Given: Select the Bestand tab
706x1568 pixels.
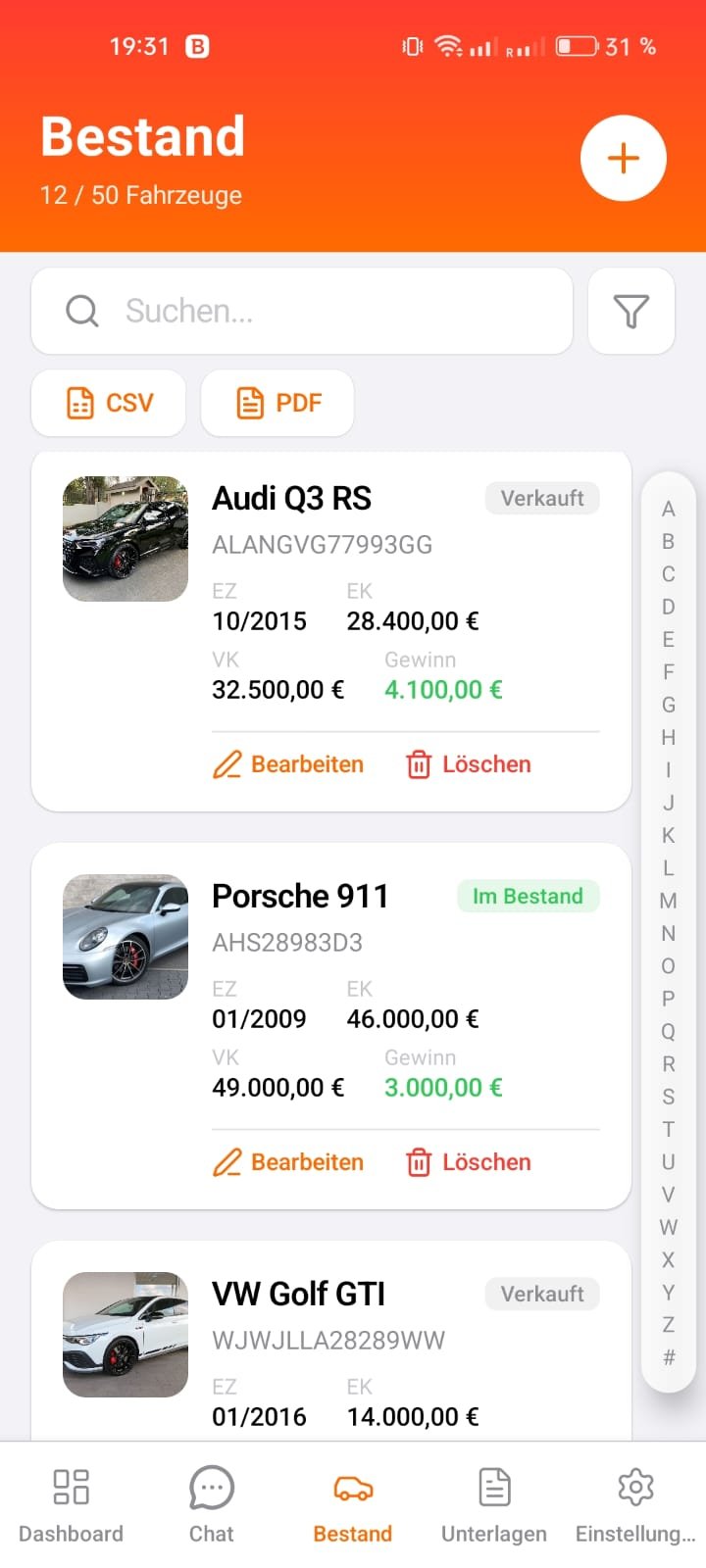Looking at the screenshot, I should point(353,1504).
